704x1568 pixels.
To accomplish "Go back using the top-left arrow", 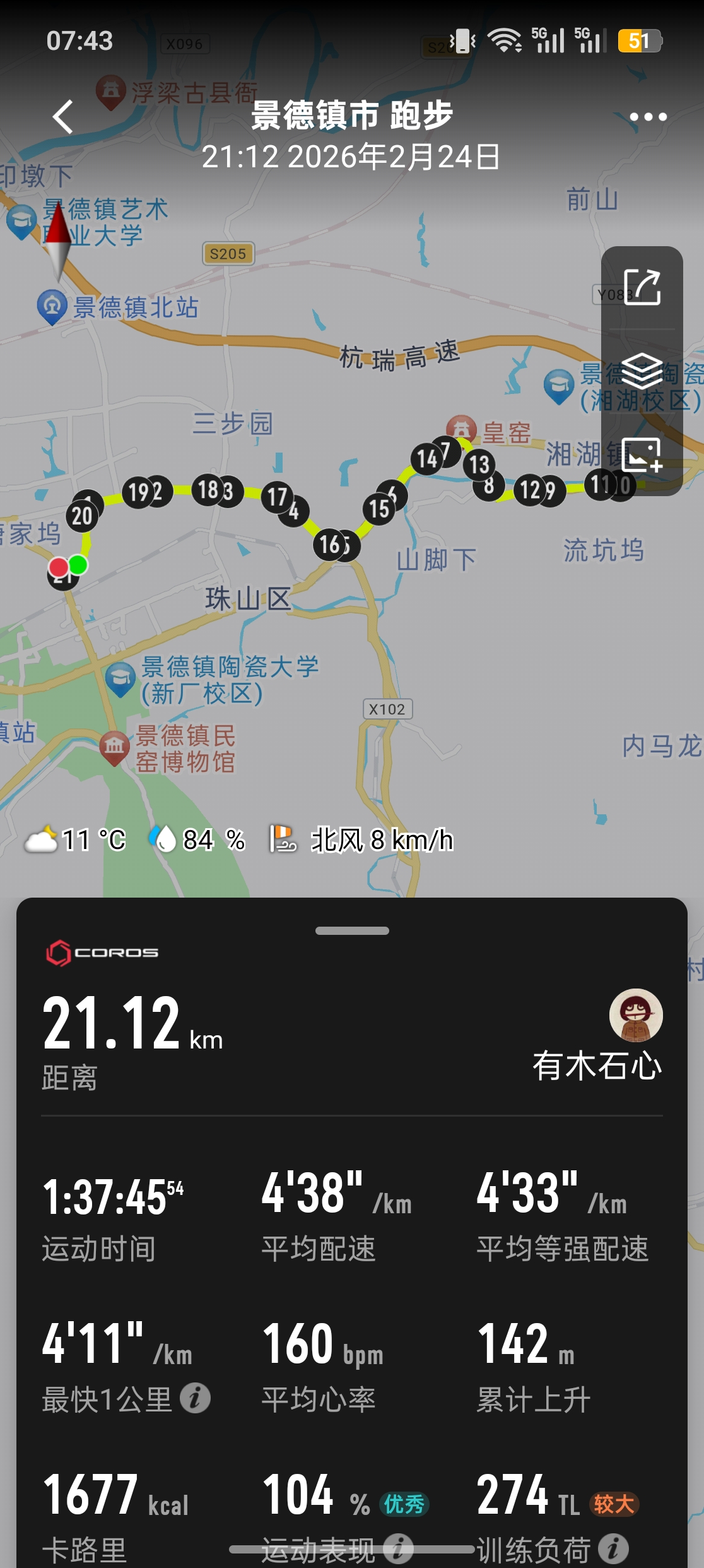I will [x=63, y=117].
